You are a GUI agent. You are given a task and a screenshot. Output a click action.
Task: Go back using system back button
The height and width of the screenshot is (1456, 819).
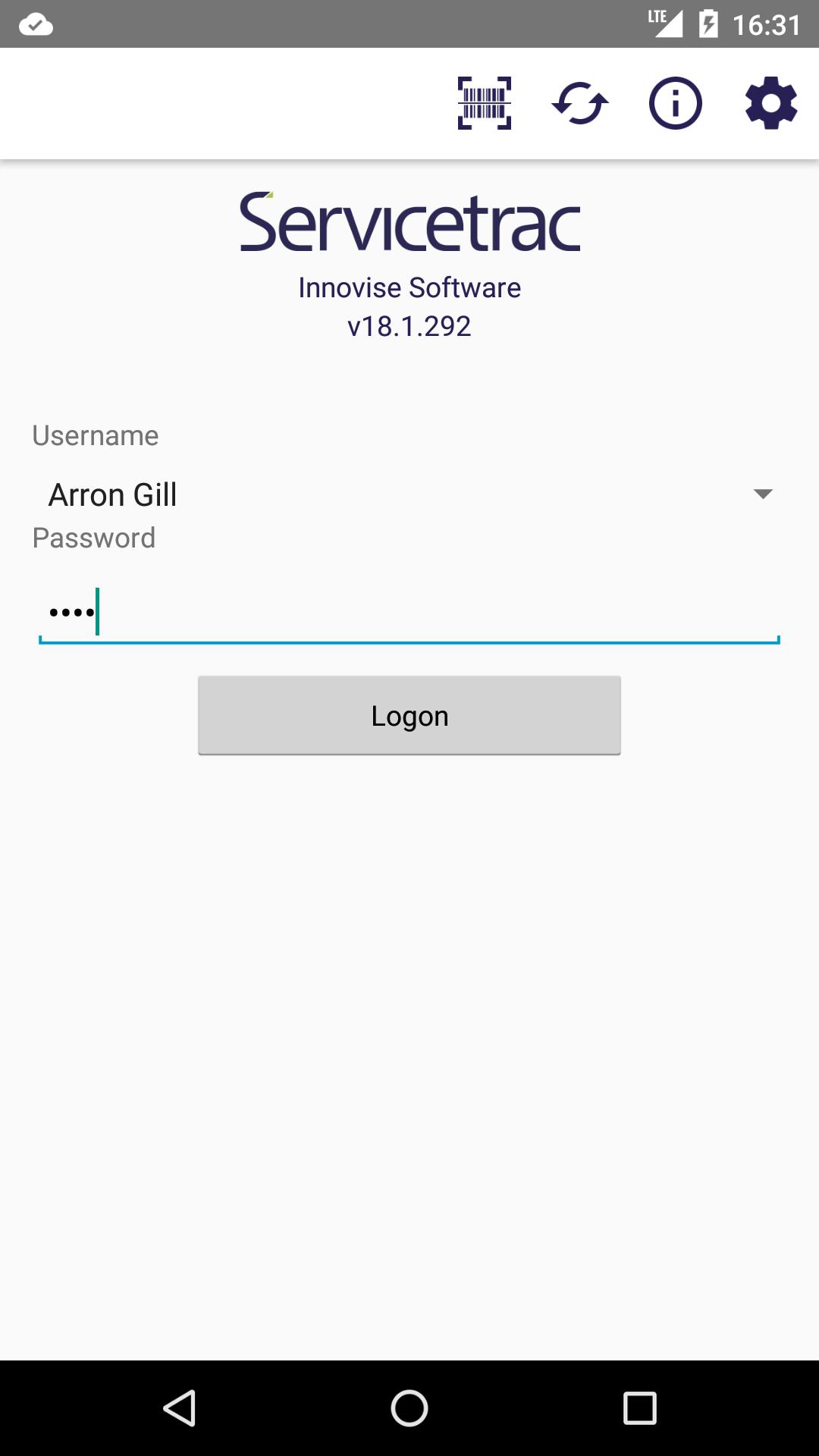[180, 1408]
